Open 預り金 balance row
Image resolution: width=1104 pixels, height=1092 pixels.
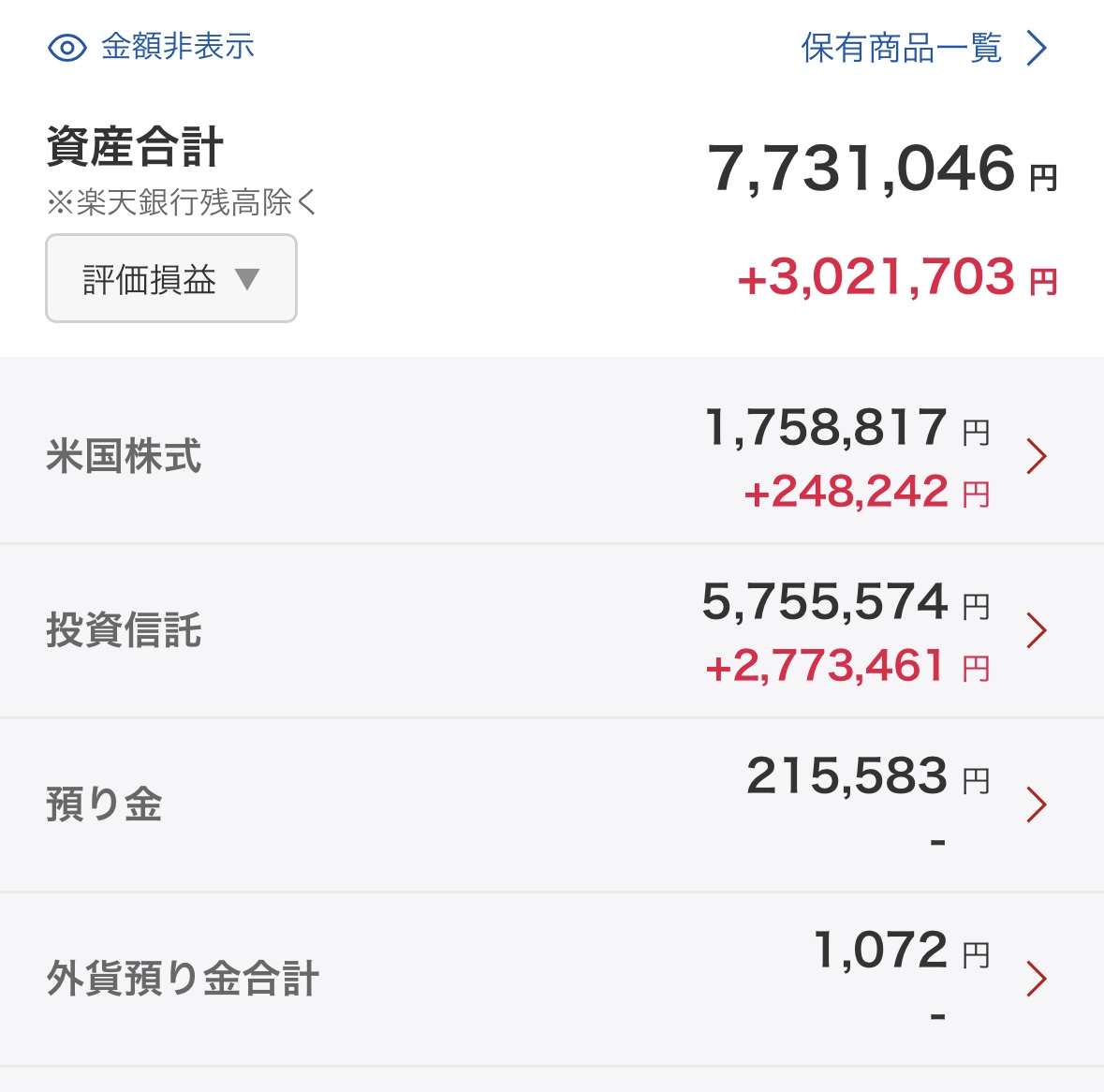click(552, 804)
